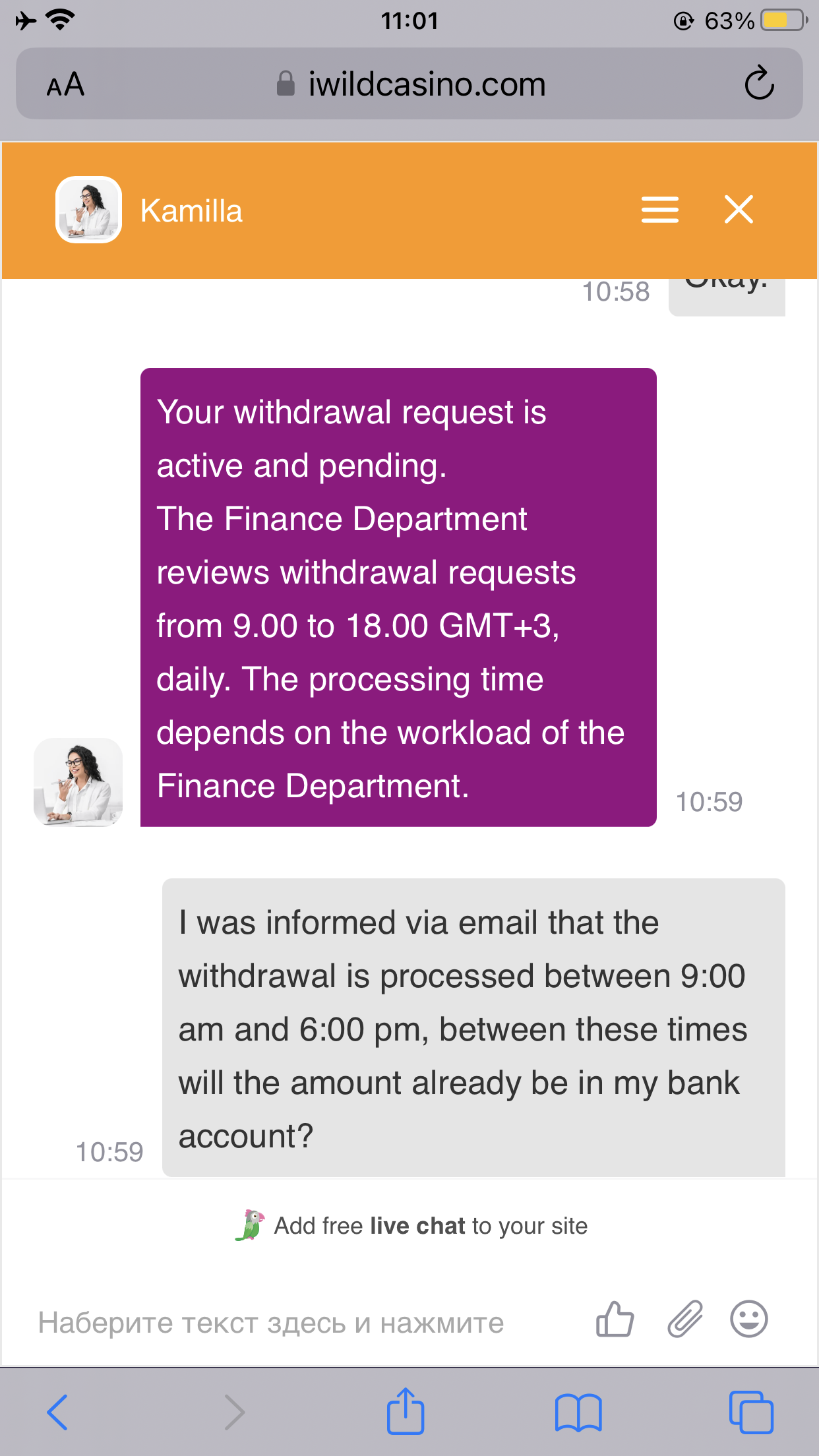Viewport: 819px width, 1456px height.
Task: Attach a file with the paperclip
Action: pyautogui.click(x=685, y=1319)
